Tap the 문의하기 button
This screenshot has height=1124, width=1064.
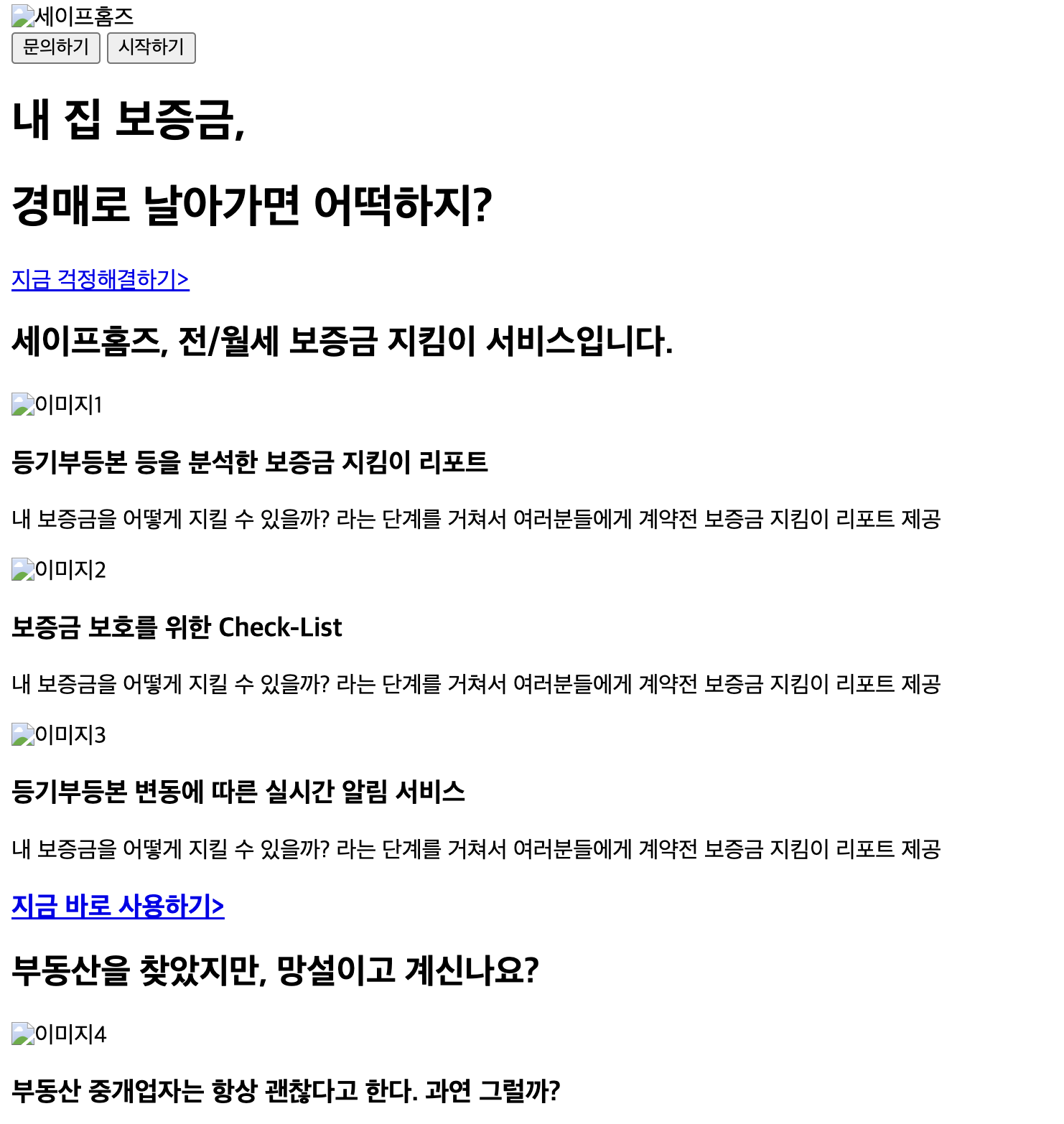[56, 48]
